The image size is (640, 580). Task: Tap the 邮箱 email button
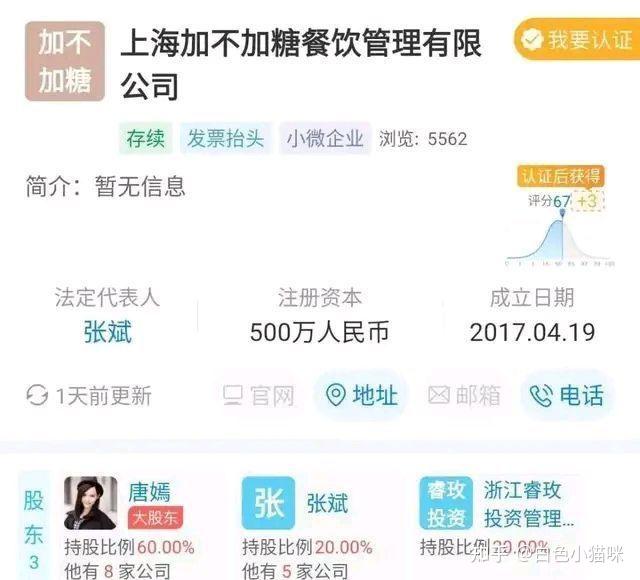[x=464, y=395]
